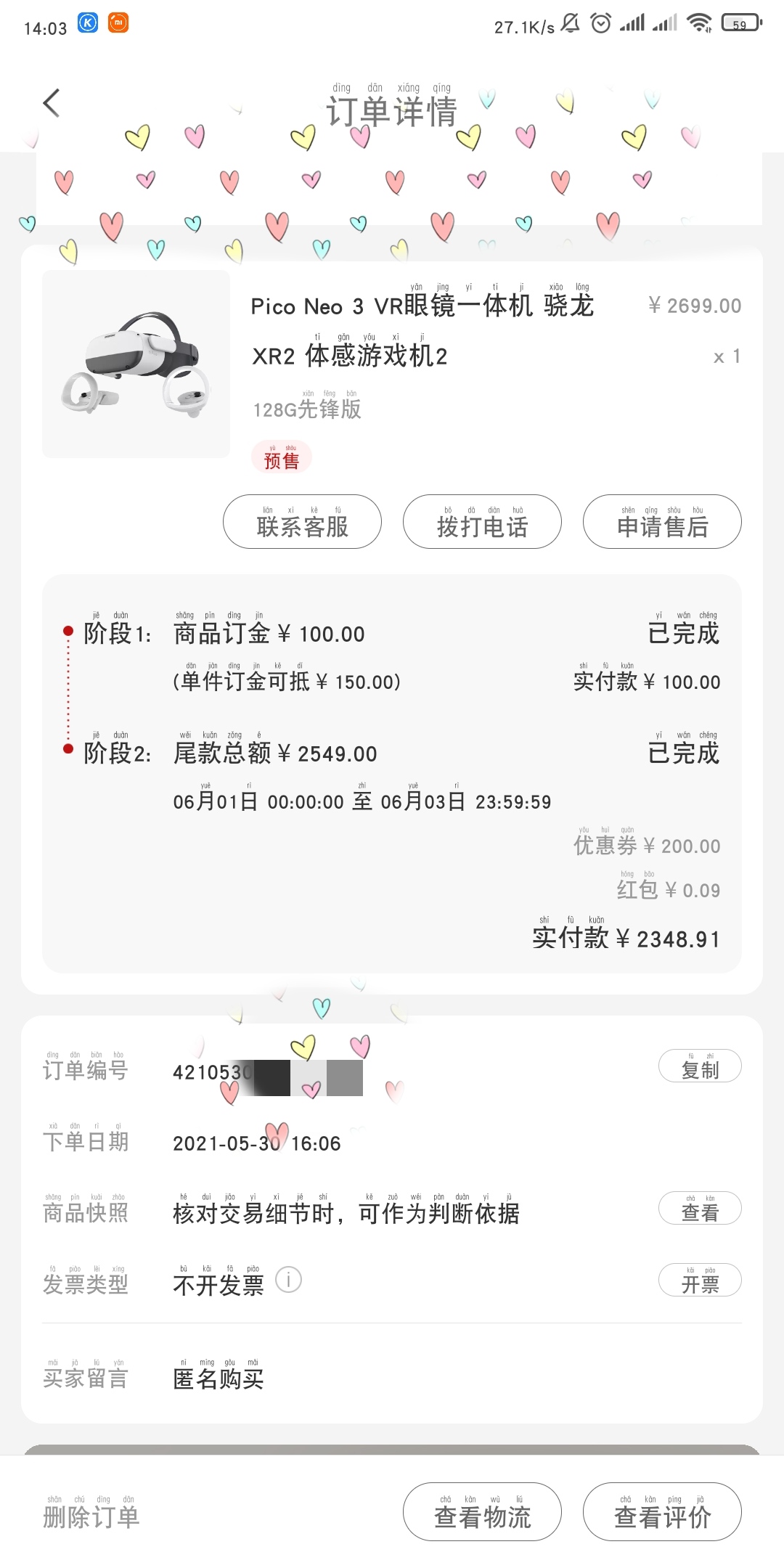Open the Pico Neo 3 product thumbnail

coord(136,364)
